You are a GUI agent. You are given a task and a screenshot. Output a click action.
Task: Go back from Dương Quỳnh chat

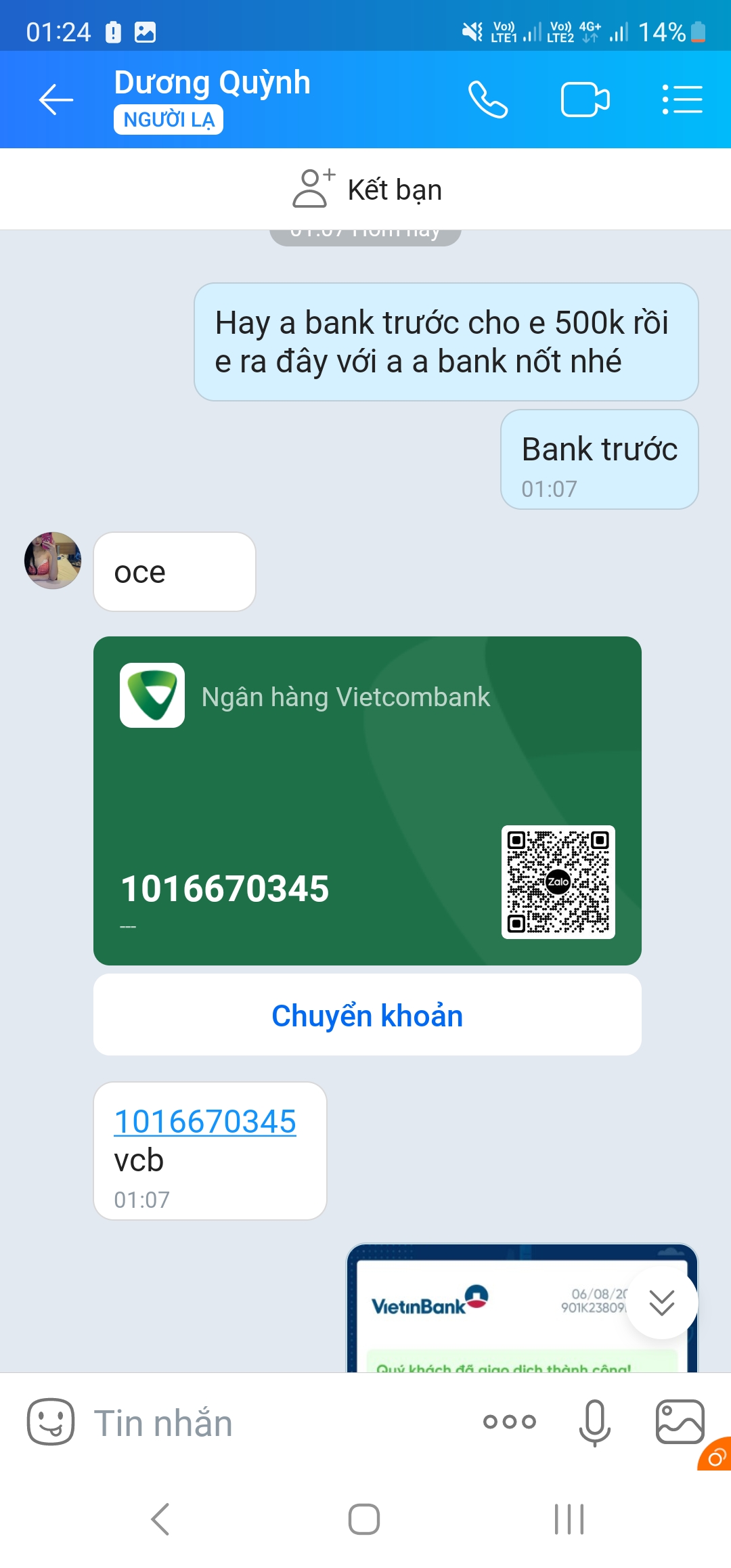56,100
